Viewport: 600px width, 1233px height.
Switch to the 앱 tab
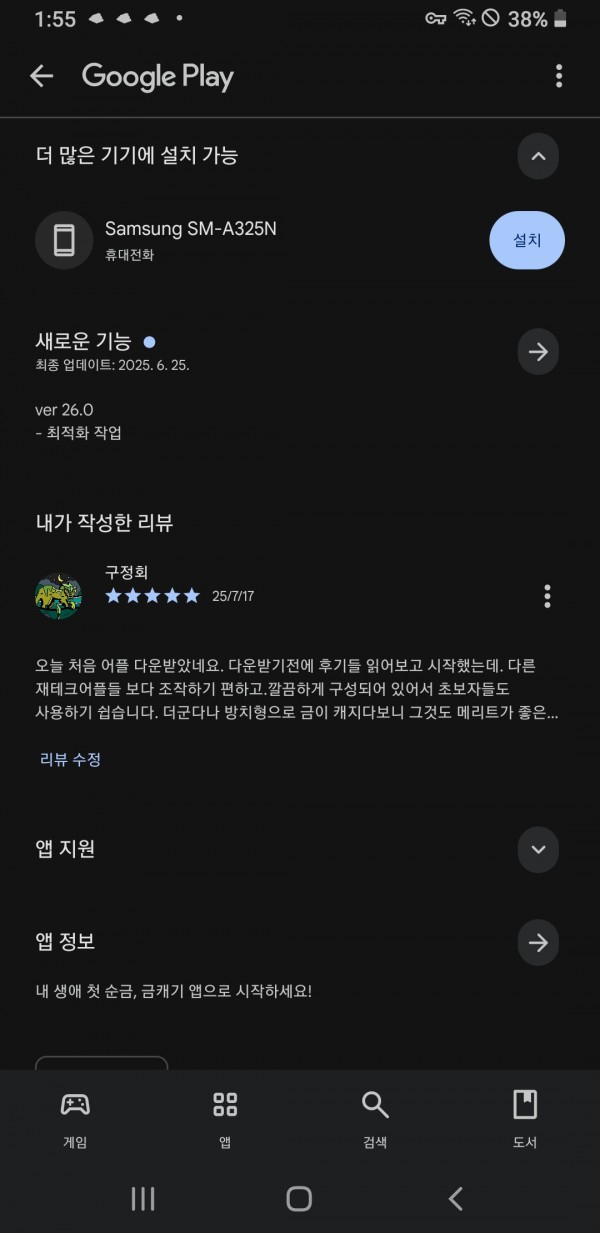point(225,1119)
